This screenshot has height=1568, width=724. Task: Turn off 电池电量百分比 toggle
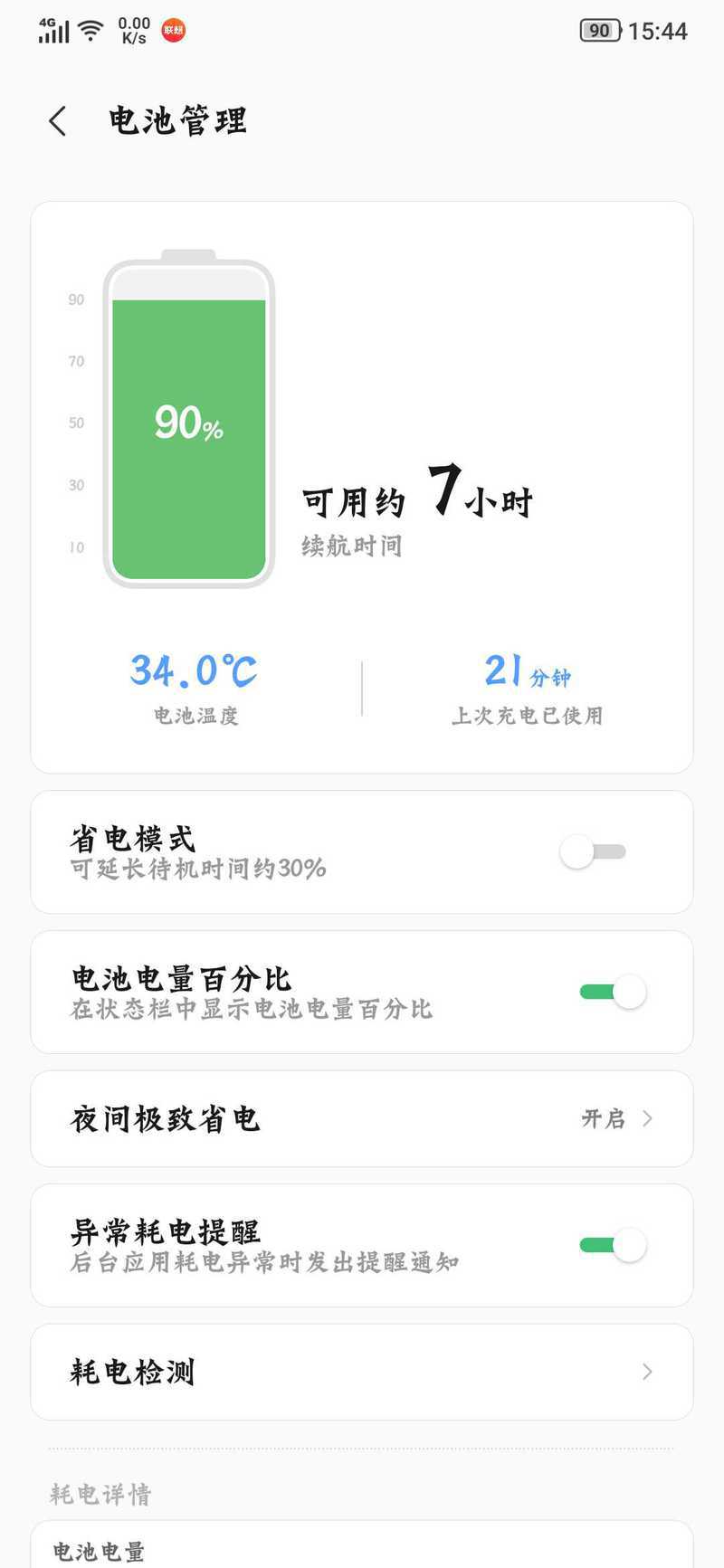point(613,992)
